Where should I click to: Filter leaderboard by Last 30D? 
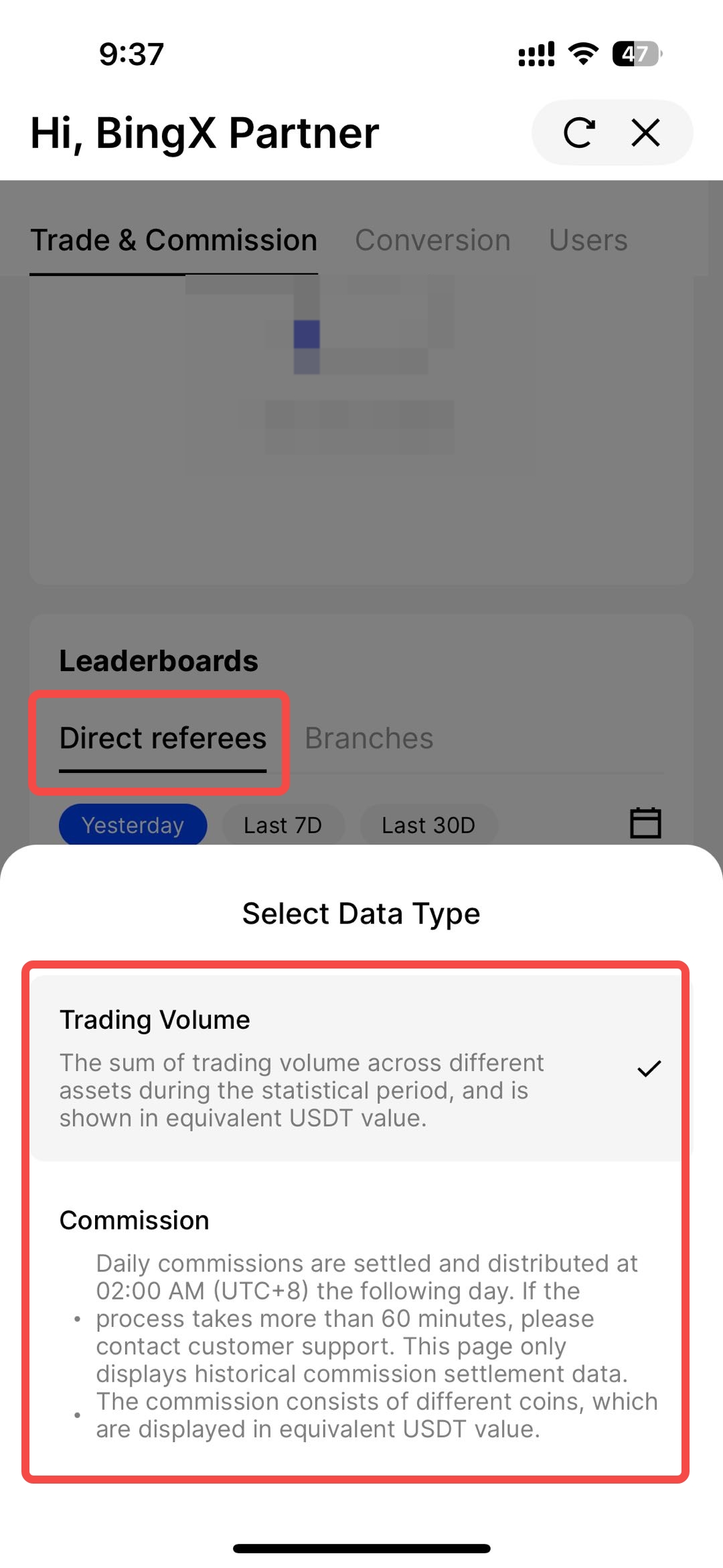[x=428, y=825]
